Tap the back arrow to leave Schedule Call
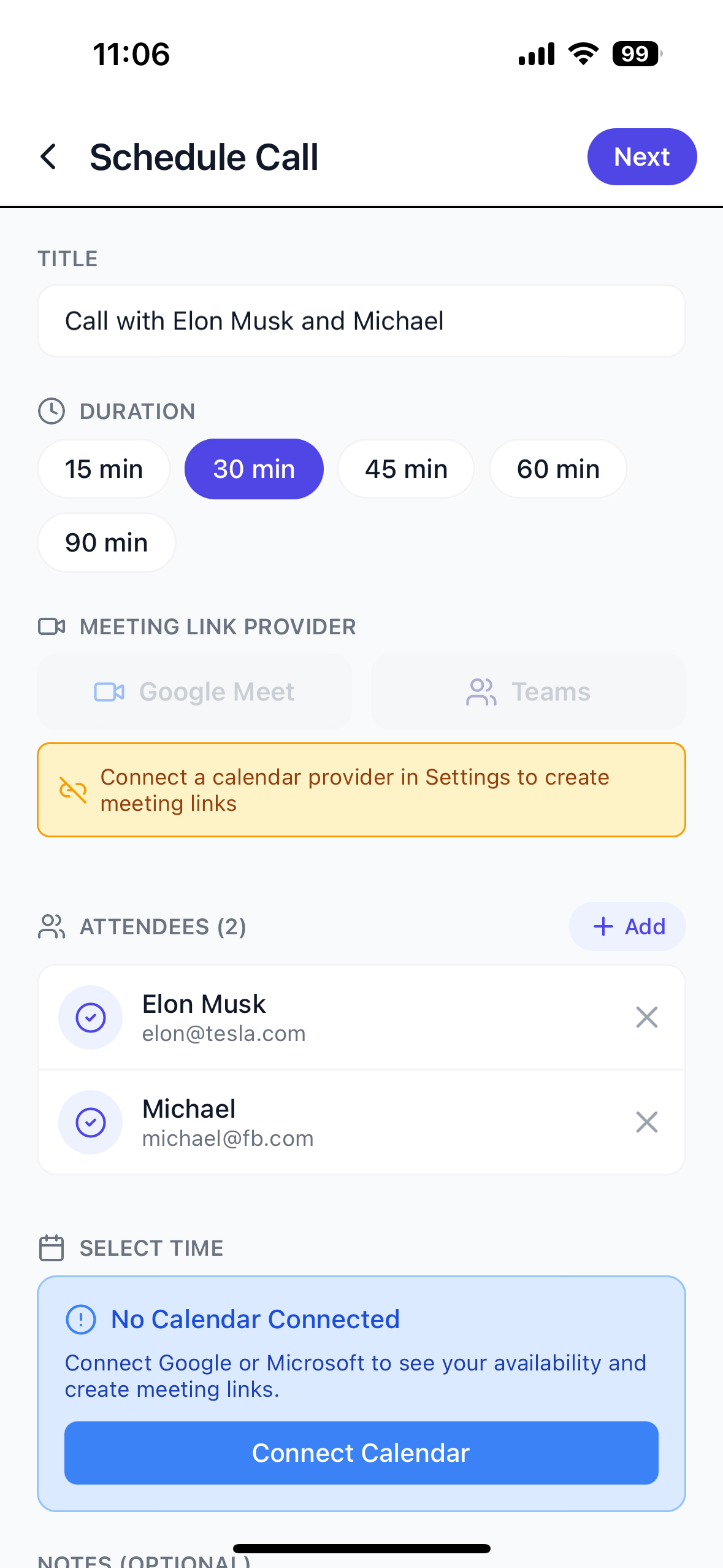The width and height of the screenshot is (723, 1568). pyautogui.click(x=50, y=158)
